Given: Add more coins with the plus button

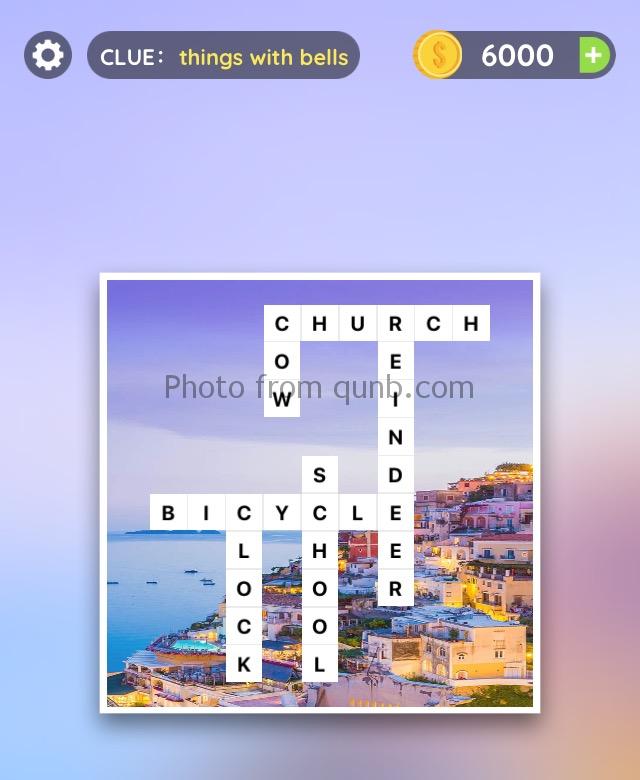Looking at the screenshot, I should point(594,55).
